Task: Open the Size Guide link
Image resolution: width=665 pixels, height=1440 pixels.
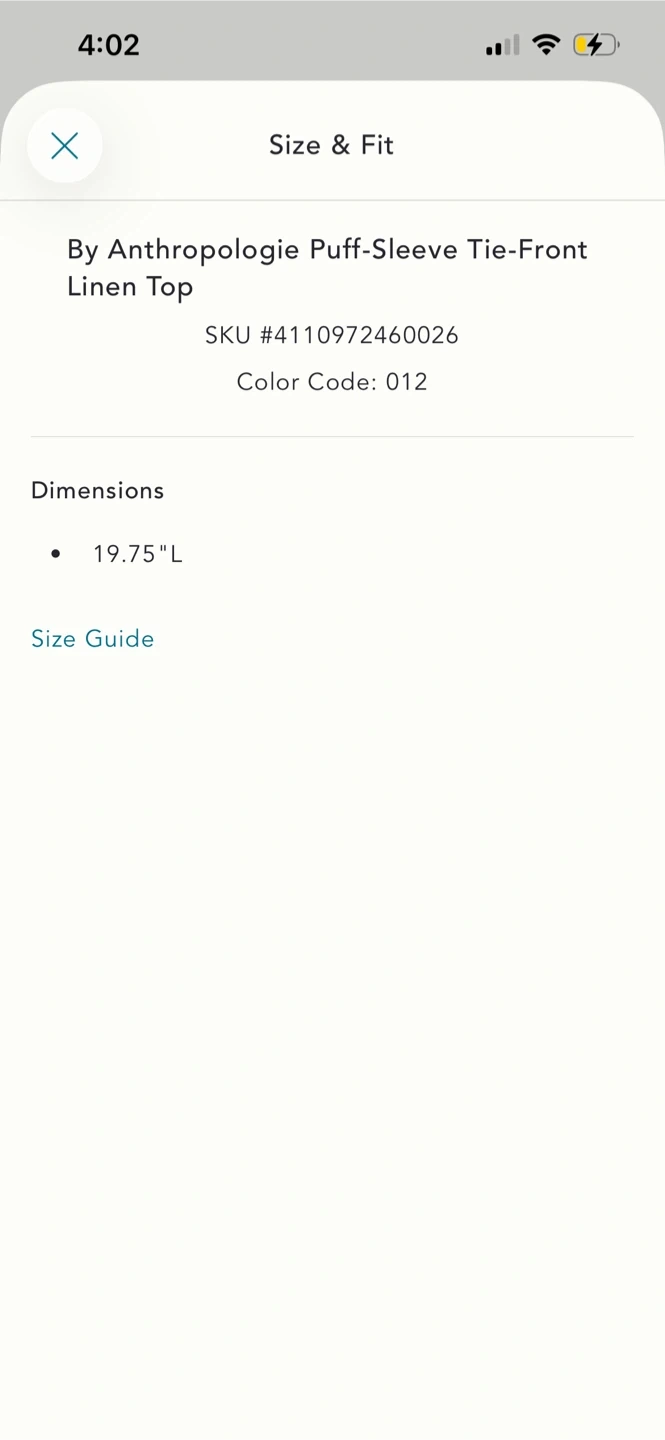Action: tap(93, 639)
